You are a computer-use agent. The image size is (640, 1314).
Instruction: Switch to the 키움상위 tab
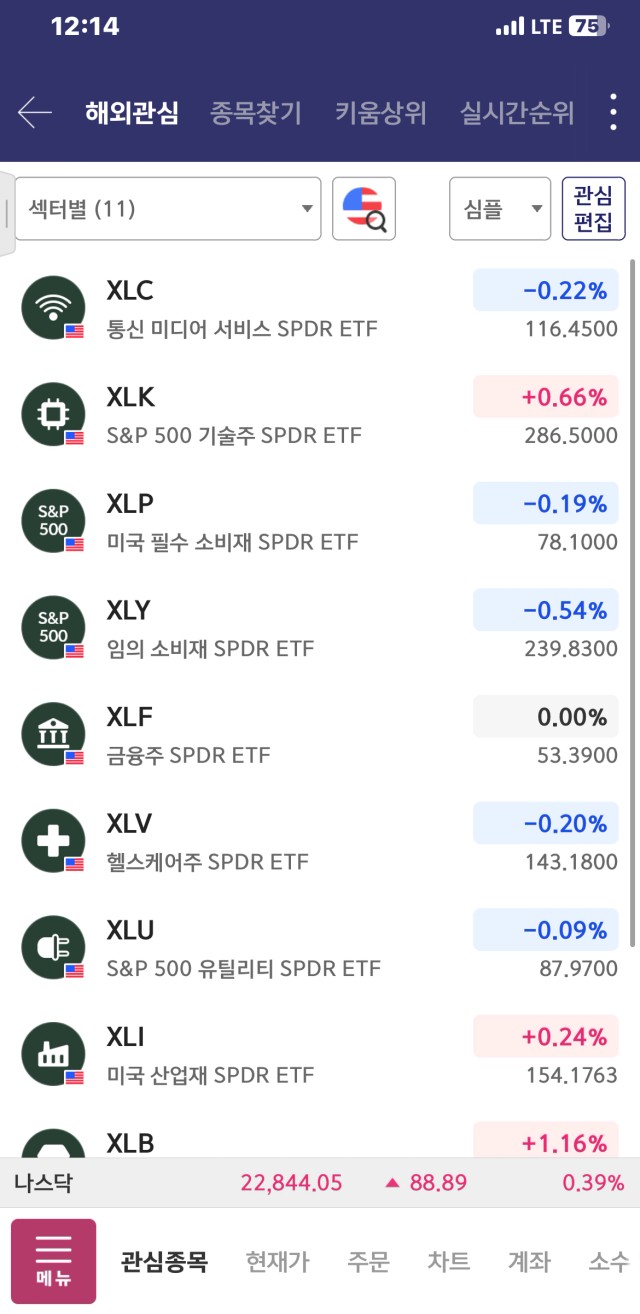tap(380, 113)
